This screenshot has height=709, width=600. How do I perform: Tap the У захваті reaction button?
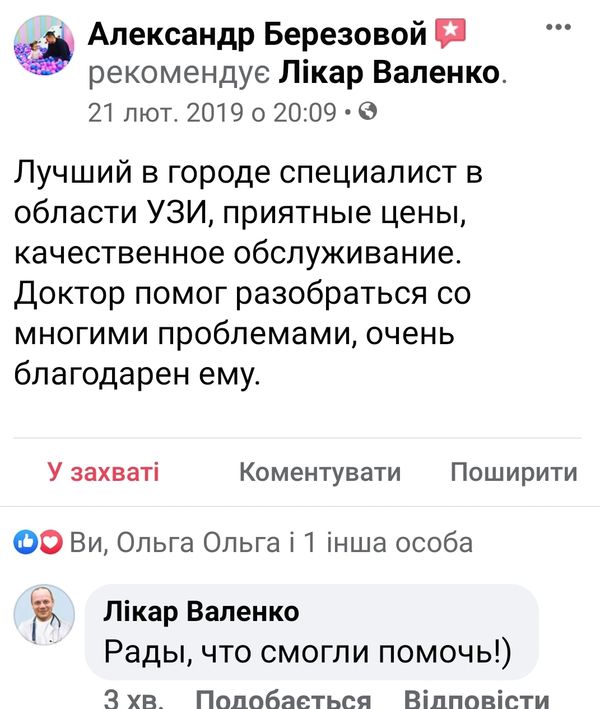tap(103, 472)
